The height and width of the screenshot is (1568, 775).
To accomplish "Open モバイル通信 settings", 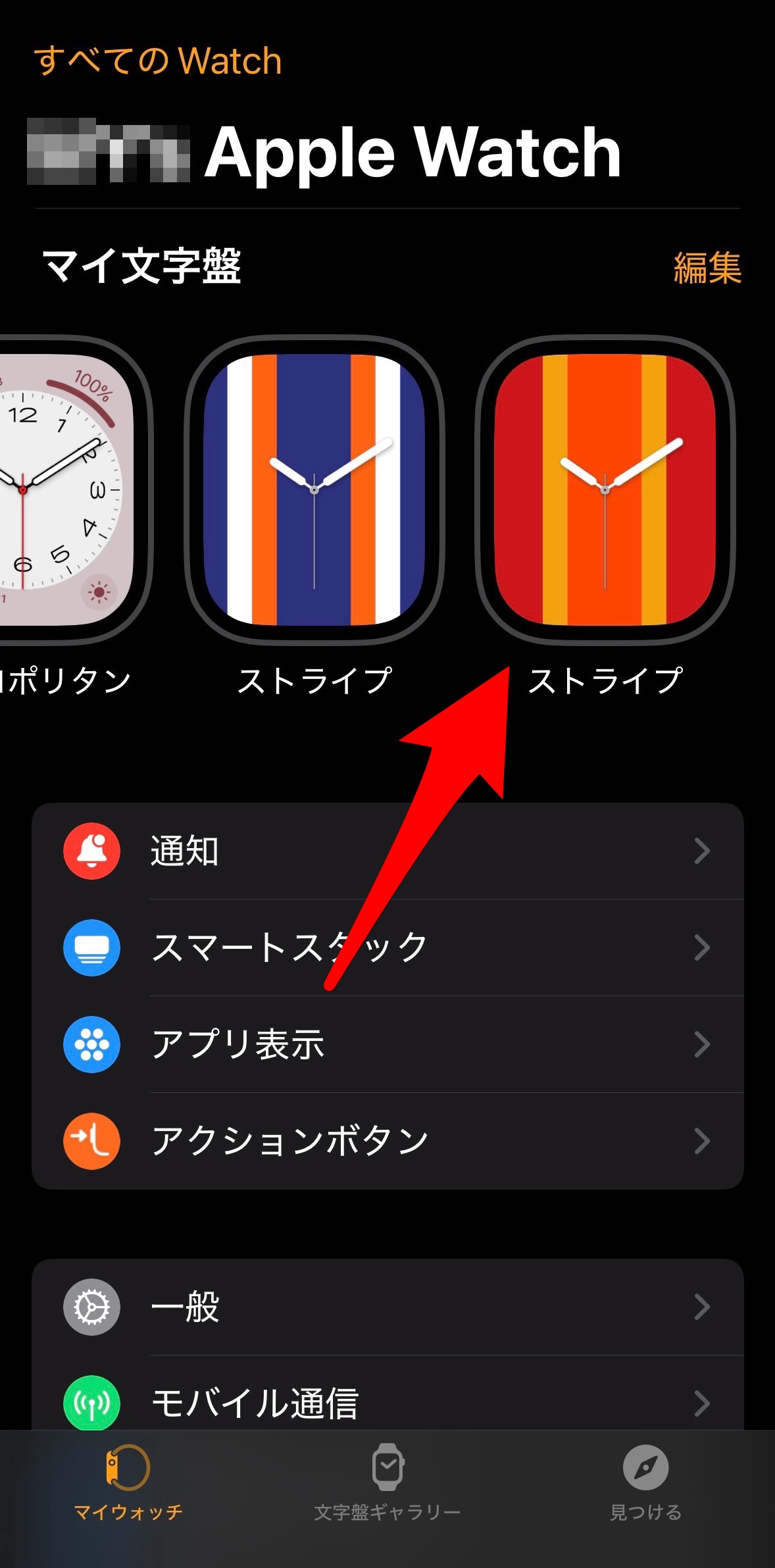I will 387,1402.
